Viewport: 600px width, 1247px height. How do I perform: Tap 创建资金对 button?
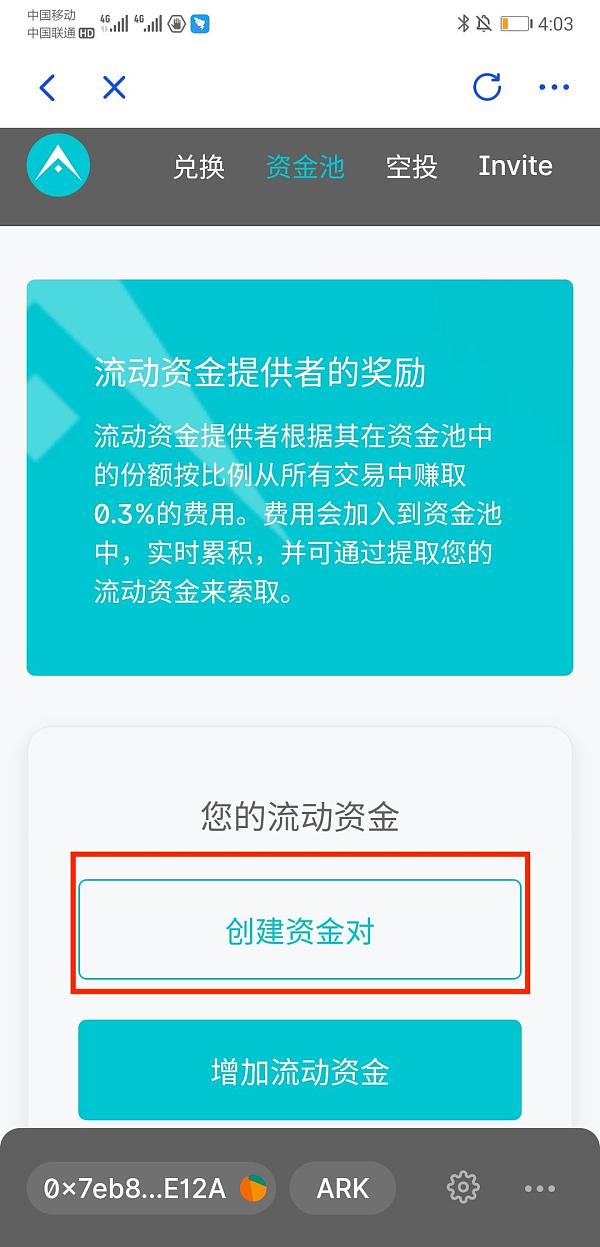coord(300,931)
